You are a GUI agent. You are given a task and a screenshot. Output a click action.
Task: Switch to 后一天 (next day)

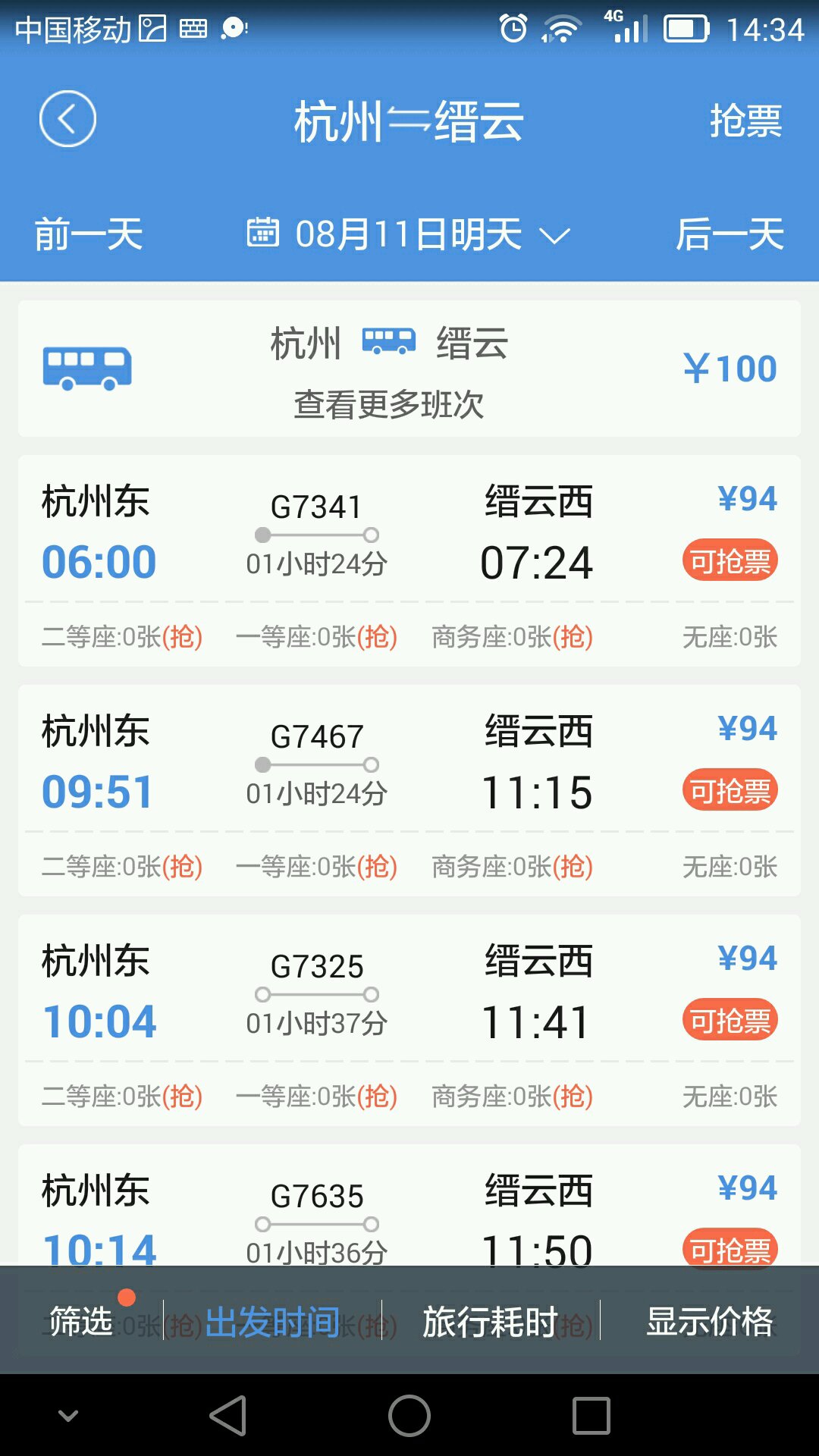pos(730,234)
